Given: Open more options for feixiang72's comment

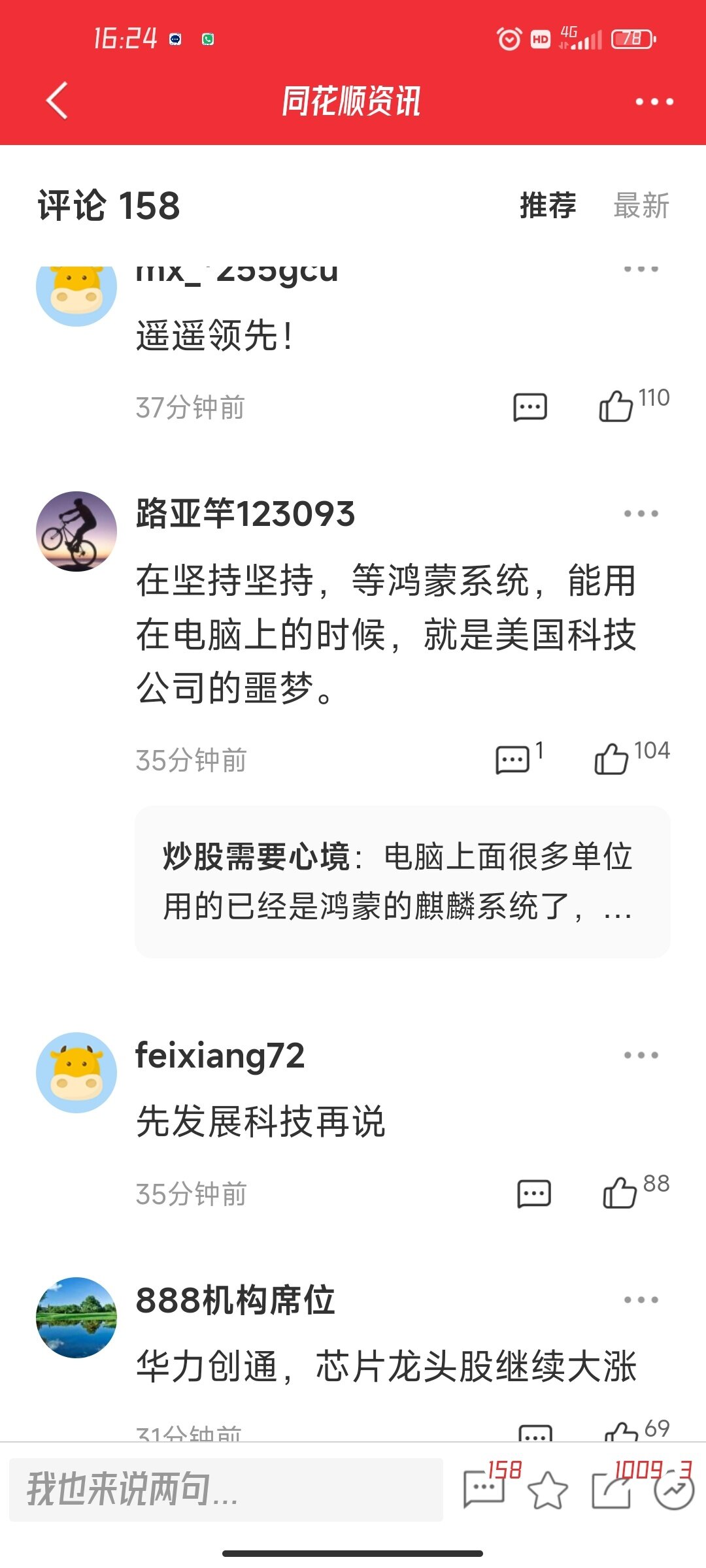Looking at the screenshot, I should click(641, 1055).
